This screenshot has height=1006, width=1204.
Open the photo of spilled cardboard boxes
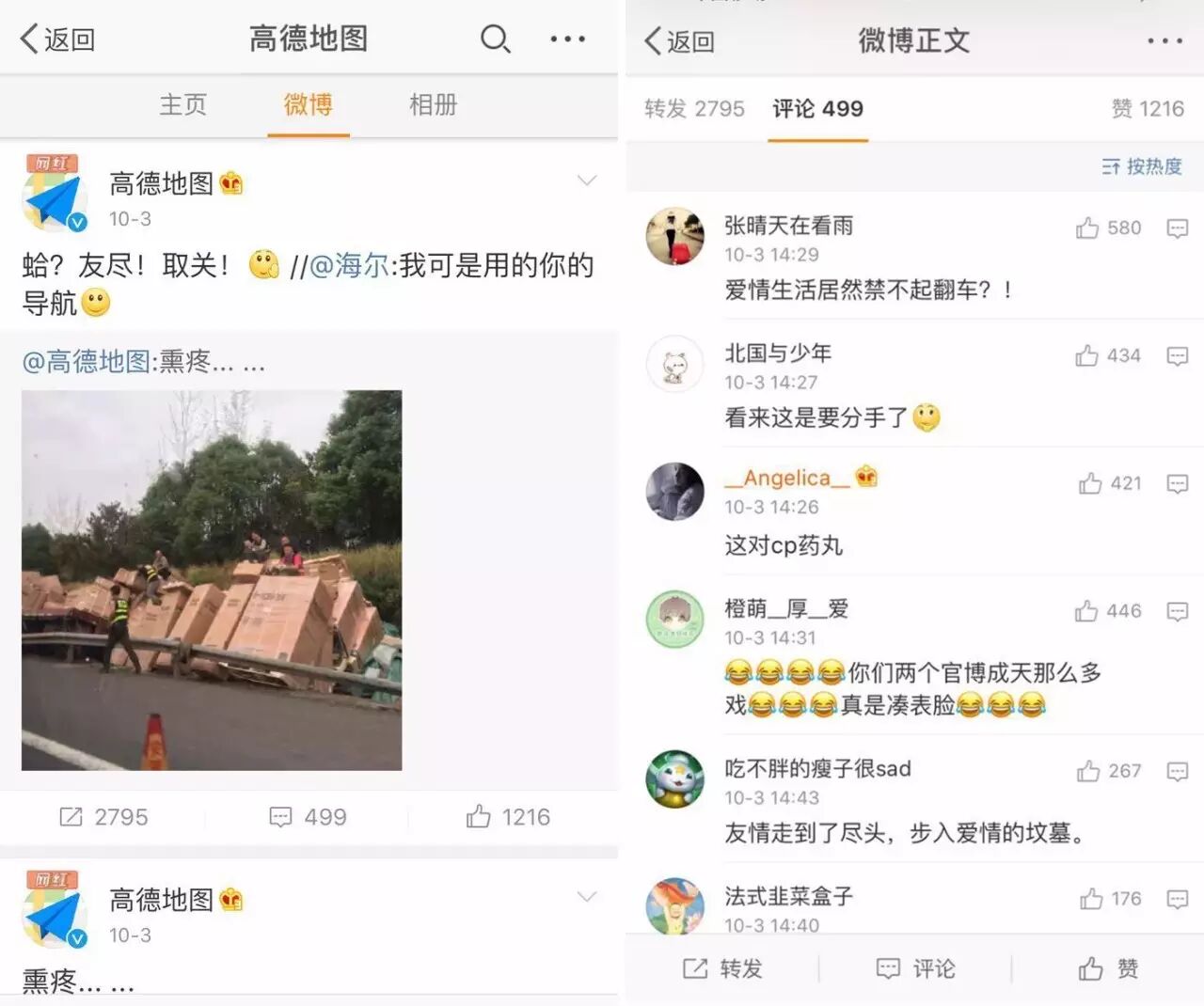pos(212,580)
